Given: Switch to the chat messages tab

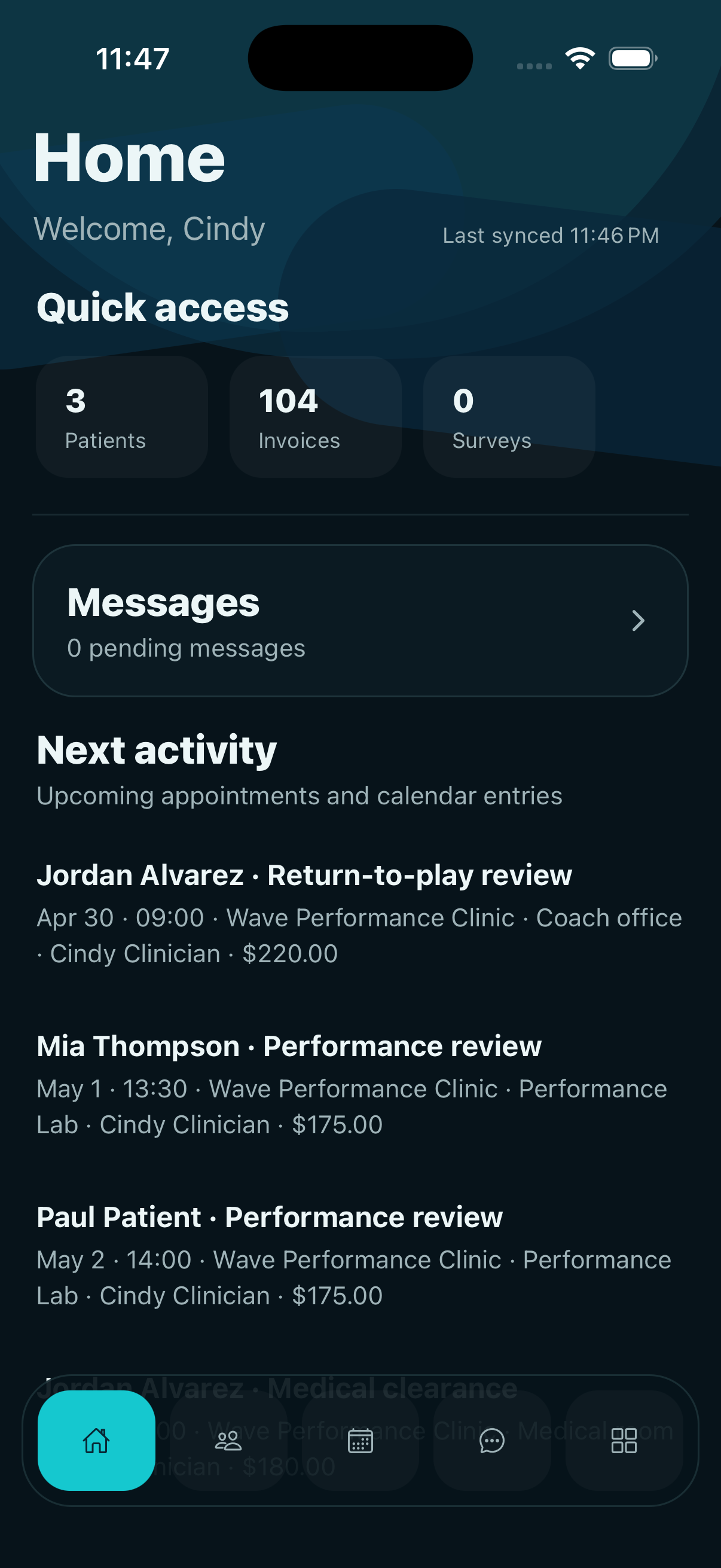Looking at the screenshot, I should point(491,1440).
